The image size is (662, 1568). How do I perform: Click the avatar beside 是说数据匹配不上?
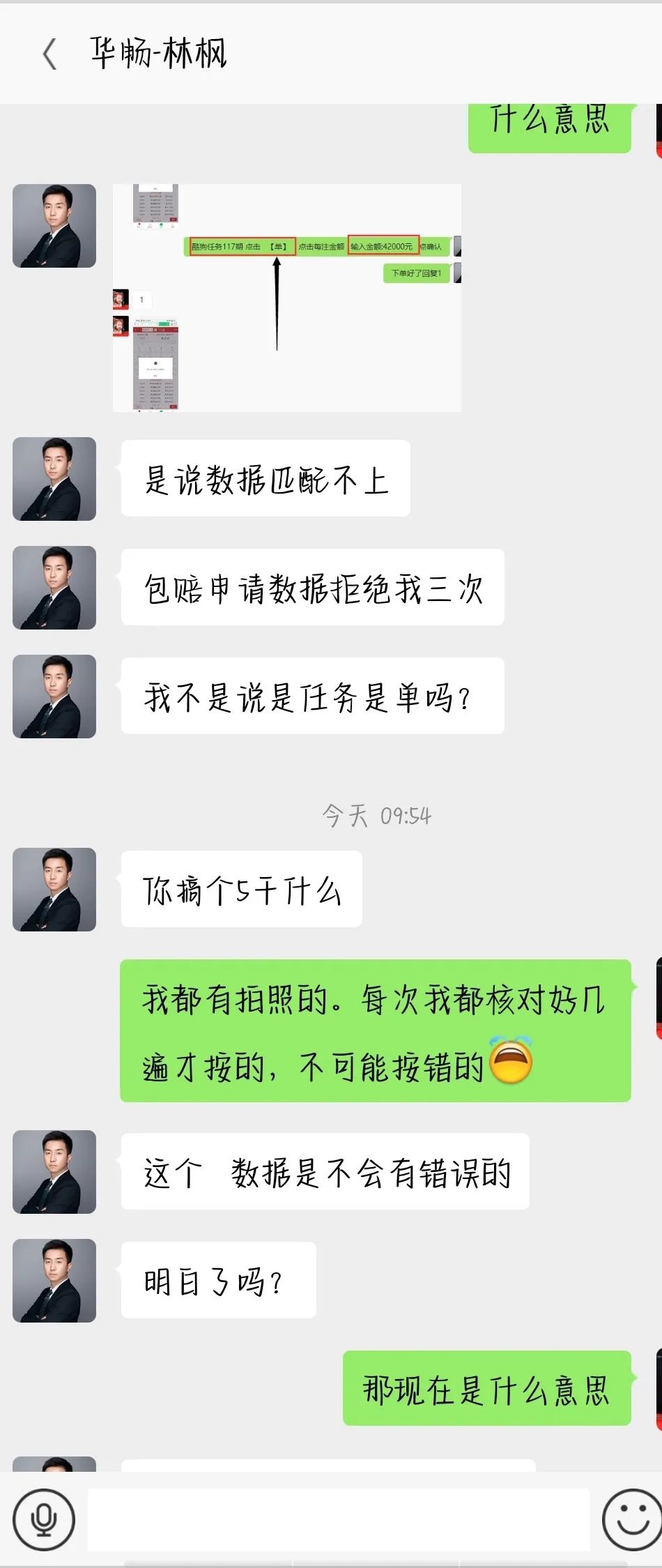tap(54, 478)
